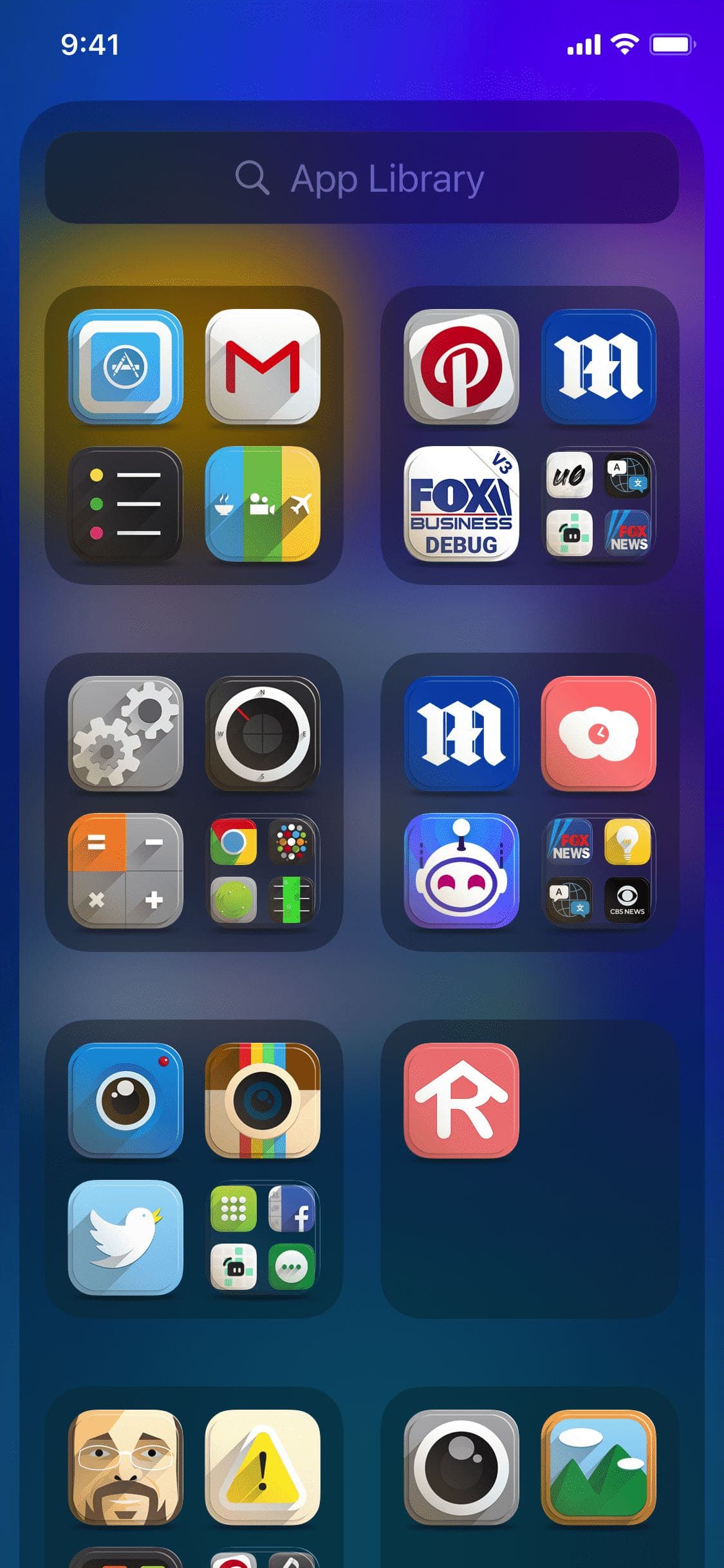
Task: Expand the app group containing Facebook
Action: tap(263, 1238)
